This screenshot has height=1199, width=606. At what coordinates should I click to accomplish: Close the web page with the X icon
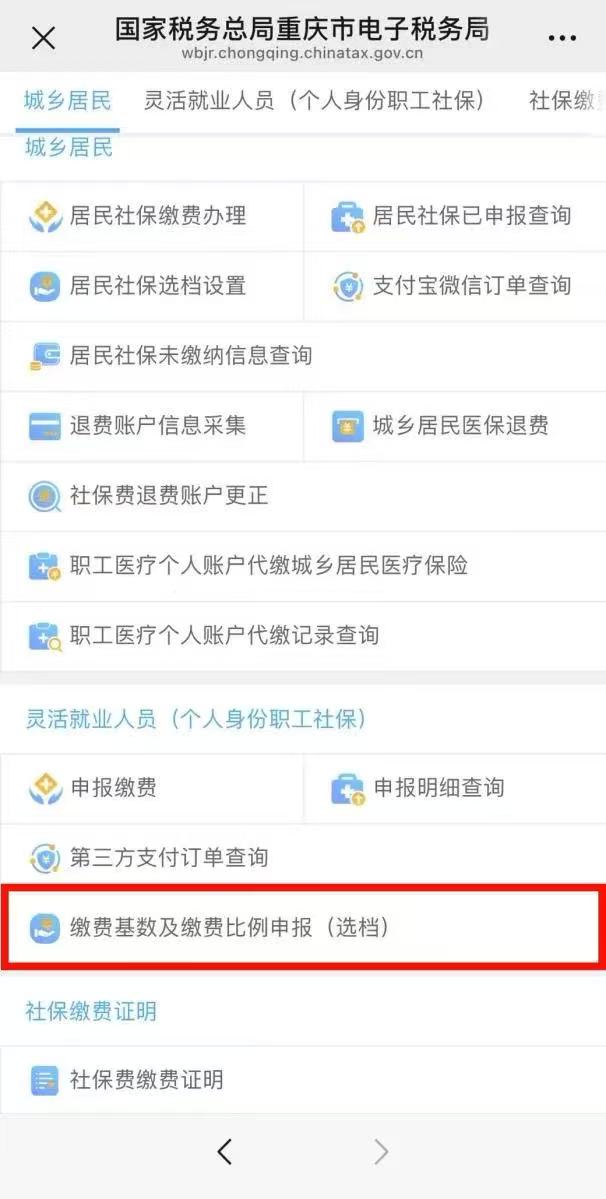(43, 38)
